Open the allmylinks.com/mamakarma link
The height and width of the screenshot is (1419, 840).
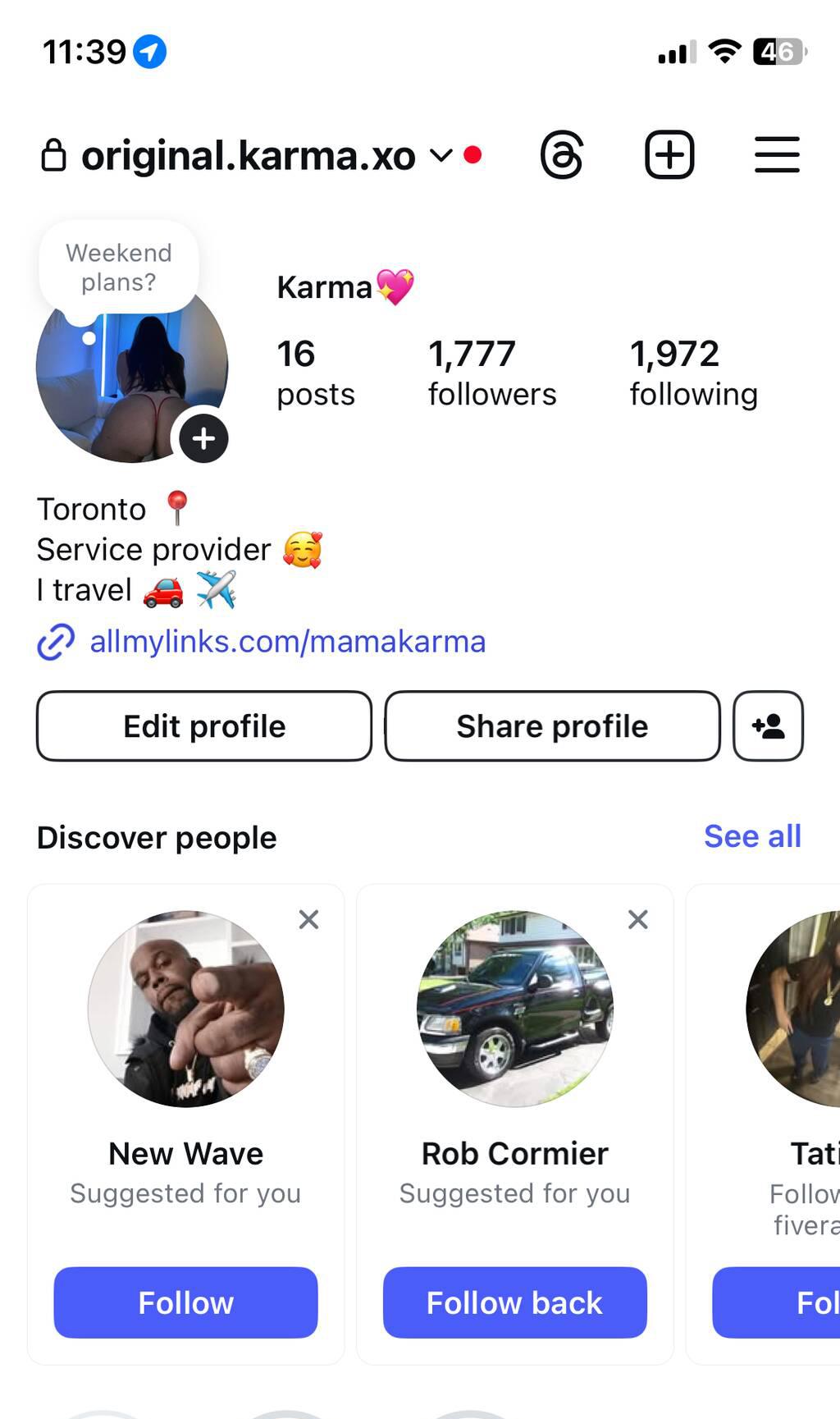[287, 642]
